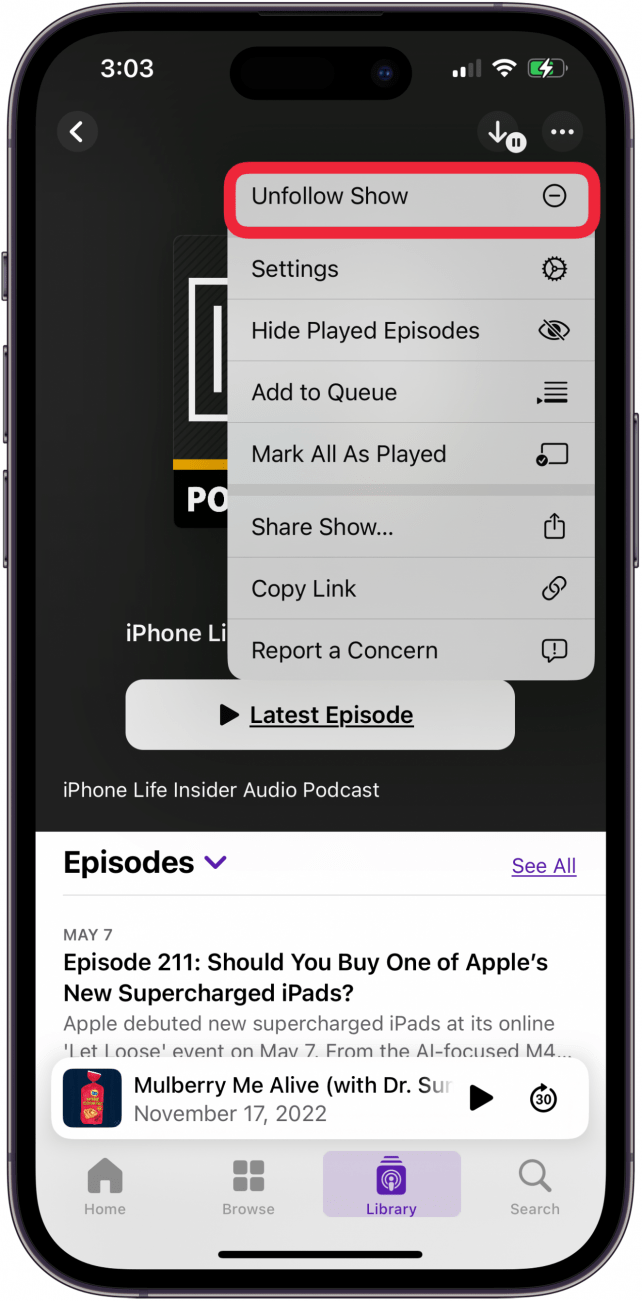The height and width of the screenshot is (1301, 642).
Task: Tap the three-dot more options button
Action: [x=563, y=131]
